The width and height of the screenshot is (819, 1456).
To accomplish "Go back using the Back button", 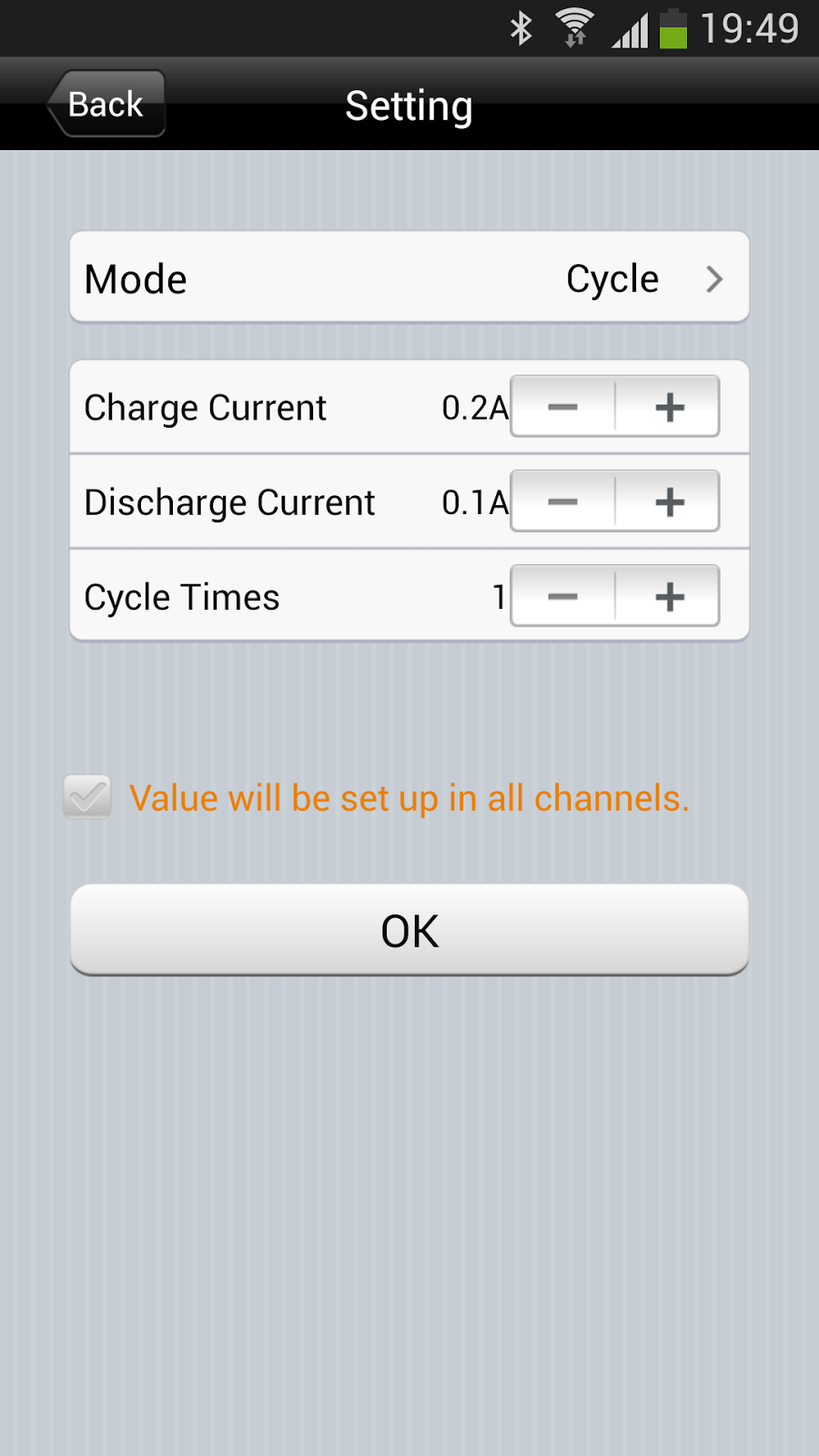I will (106, 105).
